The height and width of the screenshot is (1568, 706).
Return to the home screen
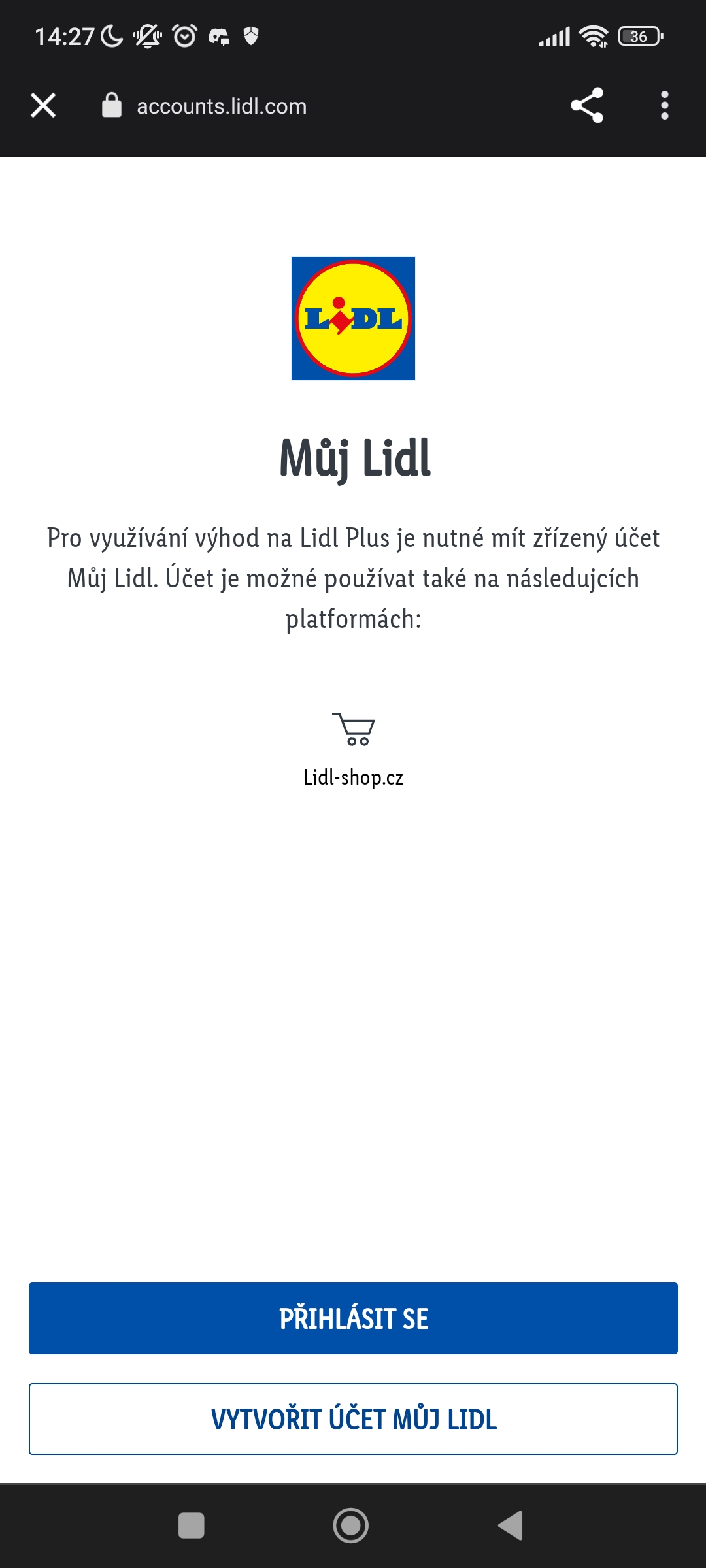[x=351, y=1526]
